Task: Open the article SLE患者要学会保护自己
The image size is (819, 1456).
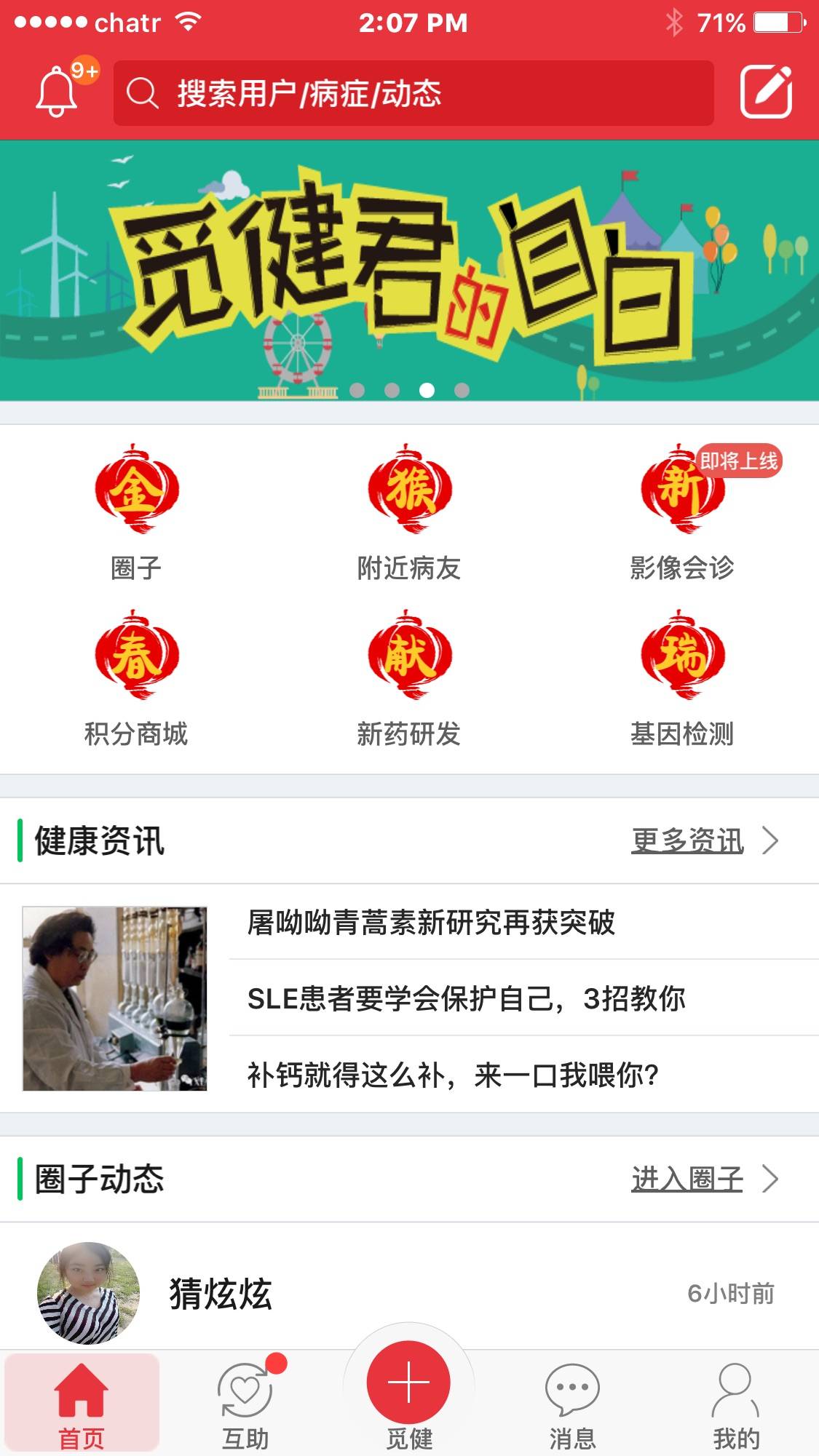Action: pos(466,998)
